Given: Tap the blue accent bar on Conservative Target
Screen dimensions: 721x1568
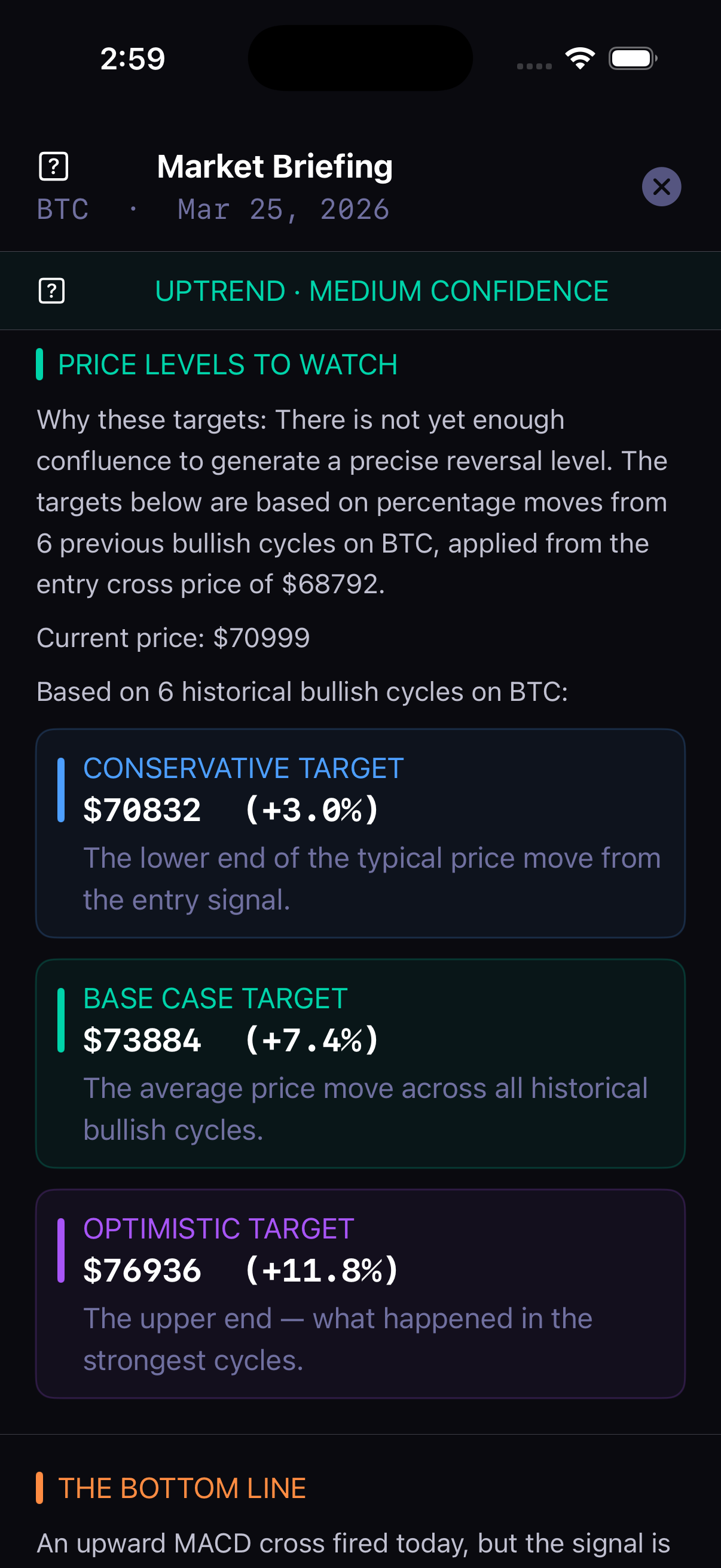Looking at the screenshot, I should click(x=63, y=792).
